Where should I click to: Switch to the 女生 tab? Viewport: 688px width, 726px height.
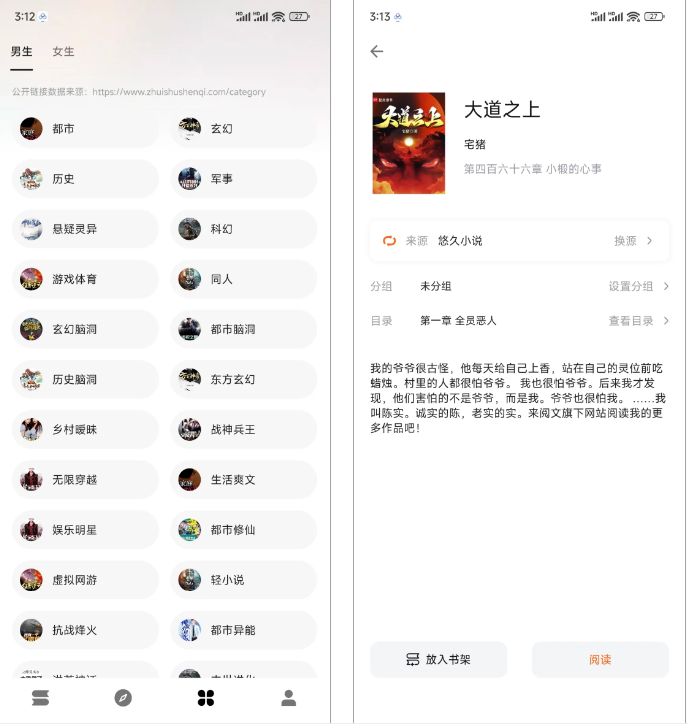(63, 52)
